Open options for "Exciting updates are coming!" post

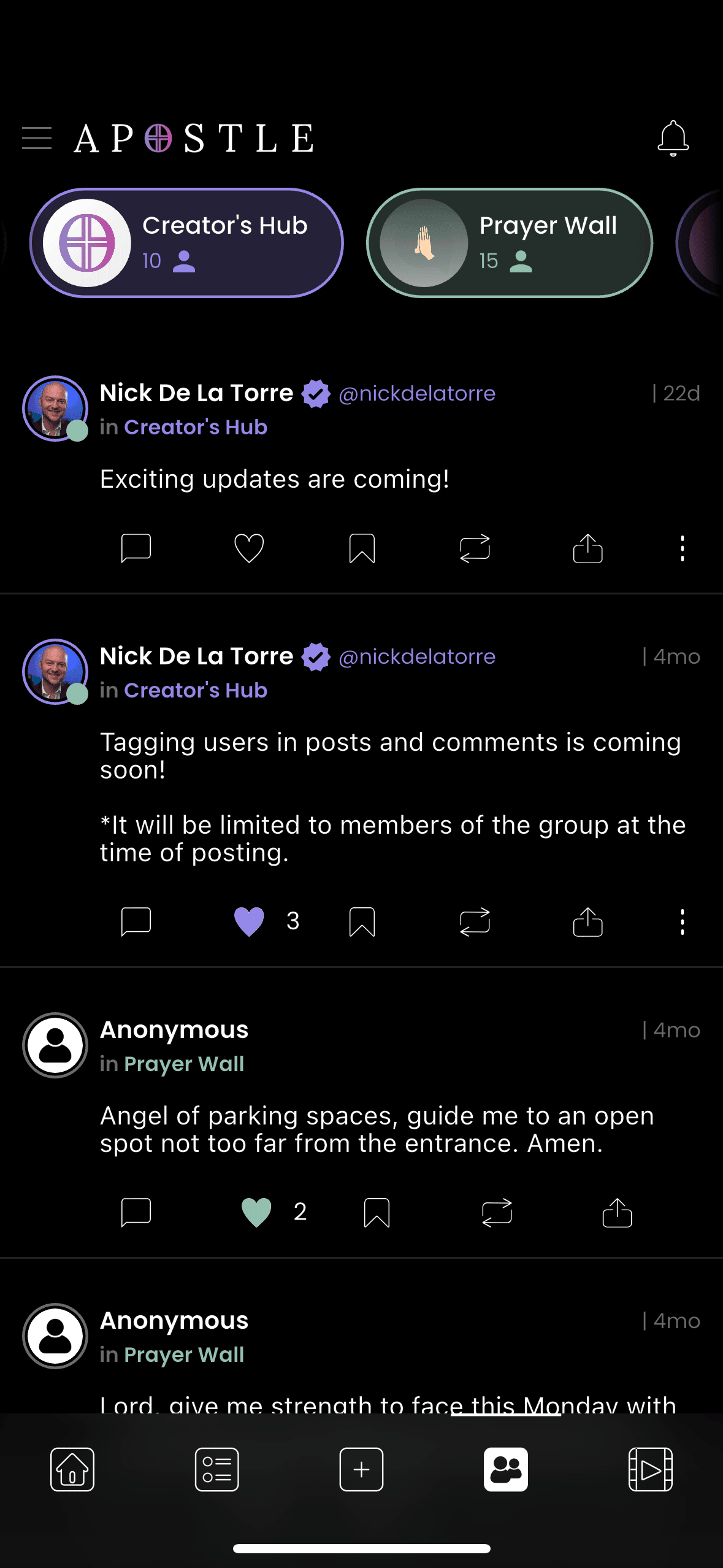point(682,548)
